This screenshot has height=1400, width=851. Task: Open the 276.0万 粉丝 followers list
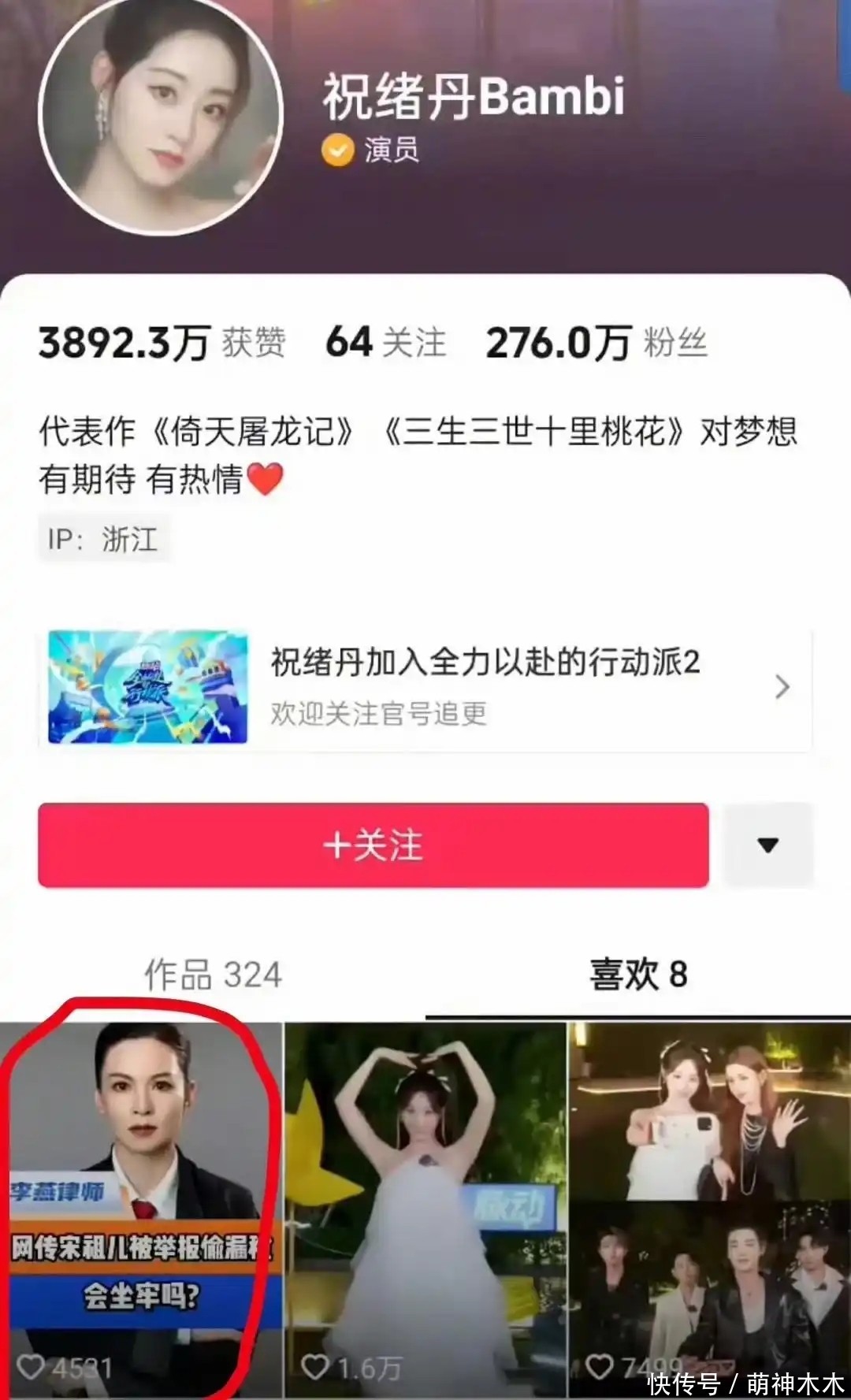[596, 343]
